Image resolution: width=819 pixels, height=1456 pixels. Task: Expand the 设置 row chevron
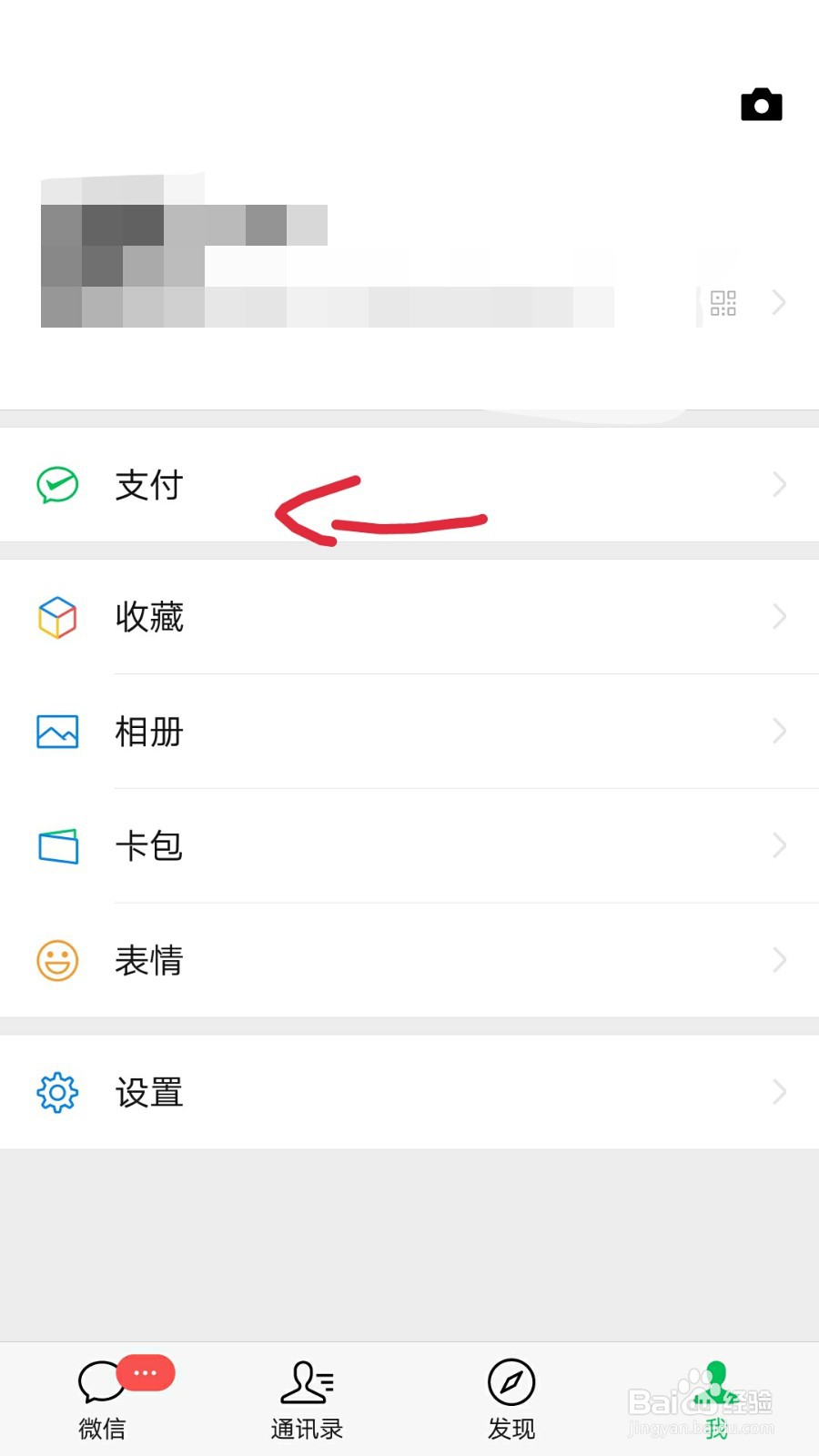pyautogui.click(x=779, y=1091)
